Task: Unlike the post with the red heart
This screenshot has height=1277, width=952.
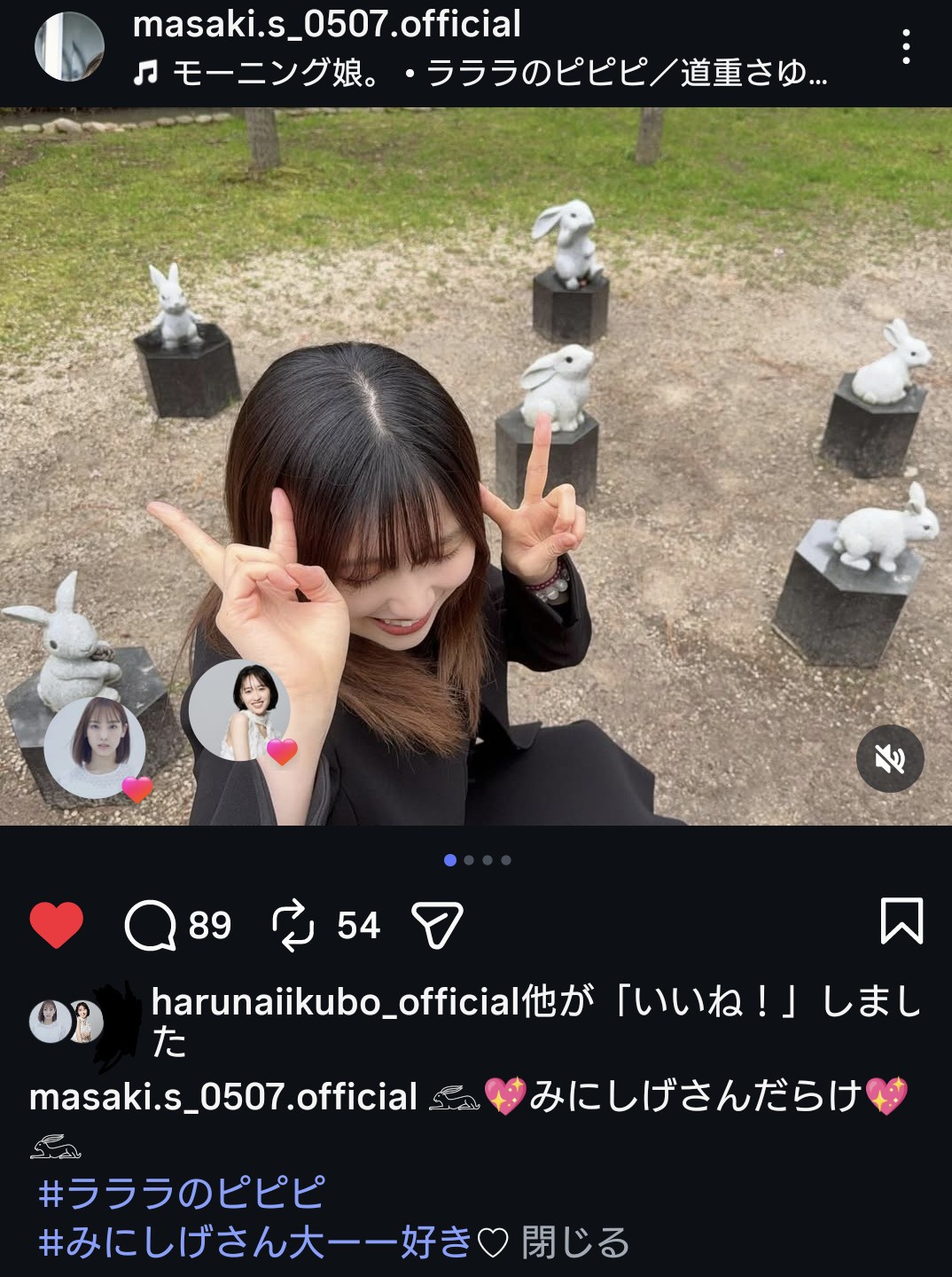Action: (x=56, y=925)
